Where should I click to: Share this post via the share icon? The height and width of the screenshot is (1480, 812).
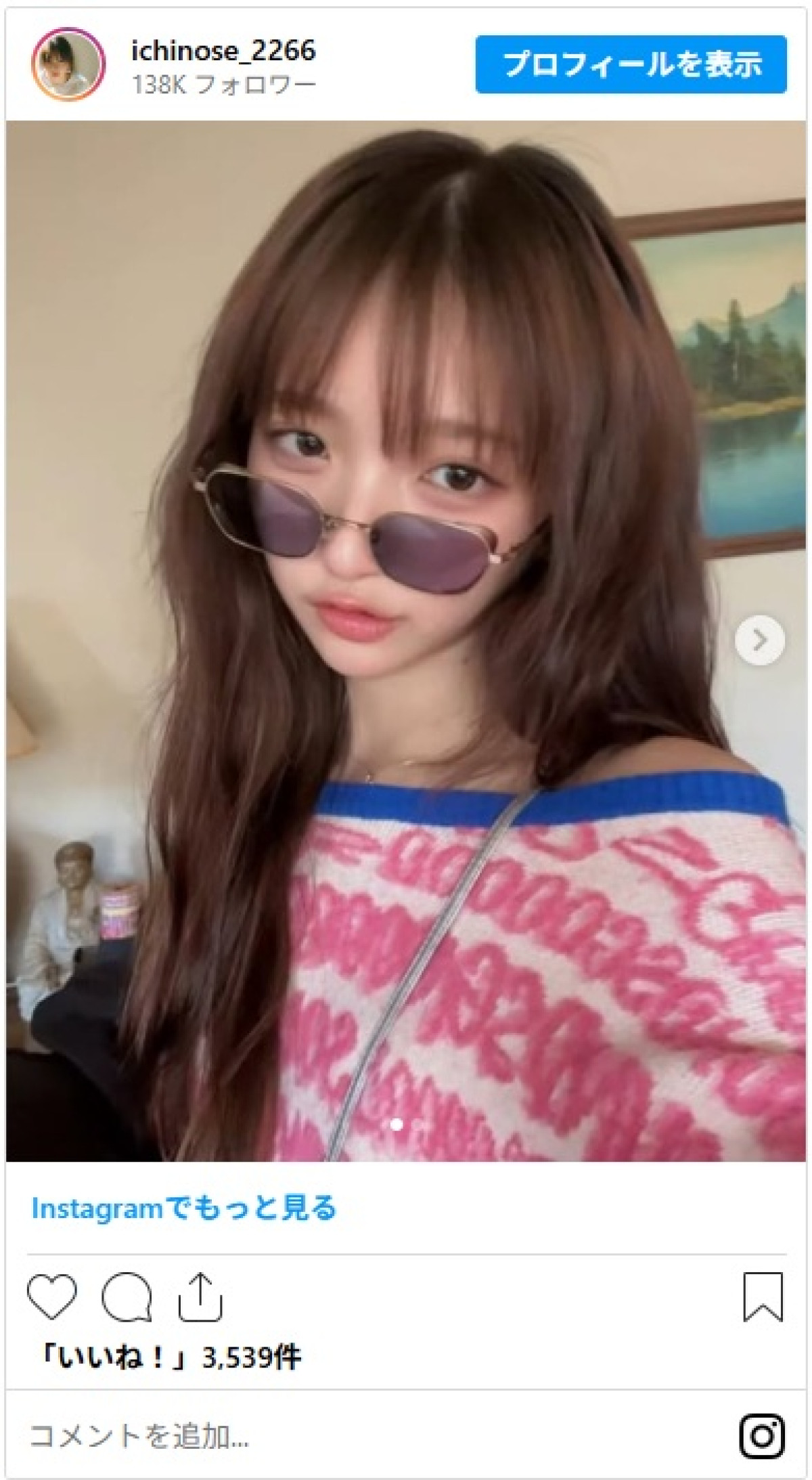200,1297
